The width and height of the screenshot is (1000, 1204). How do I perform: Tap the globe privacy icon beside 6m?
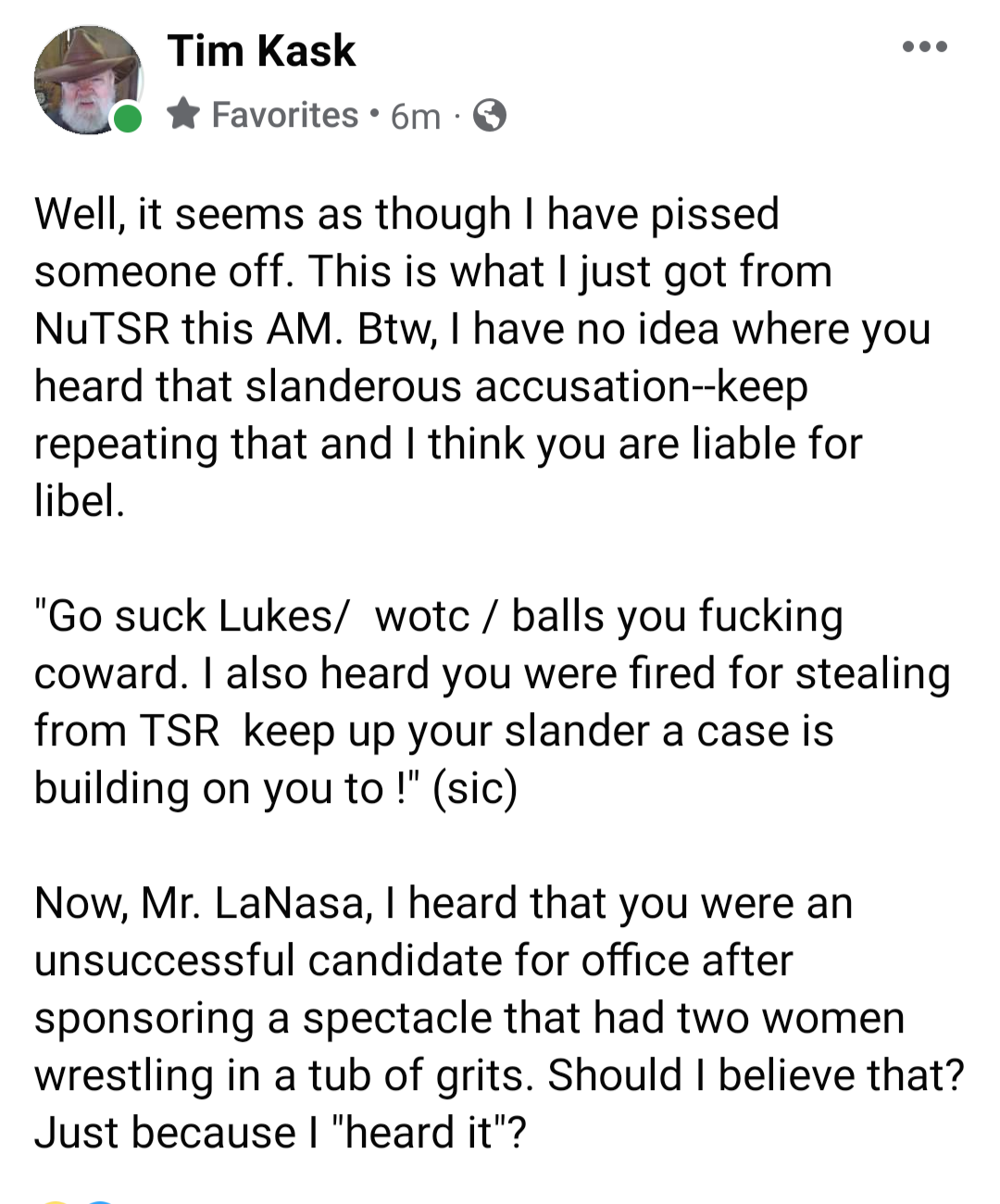[x=489, y=116]
